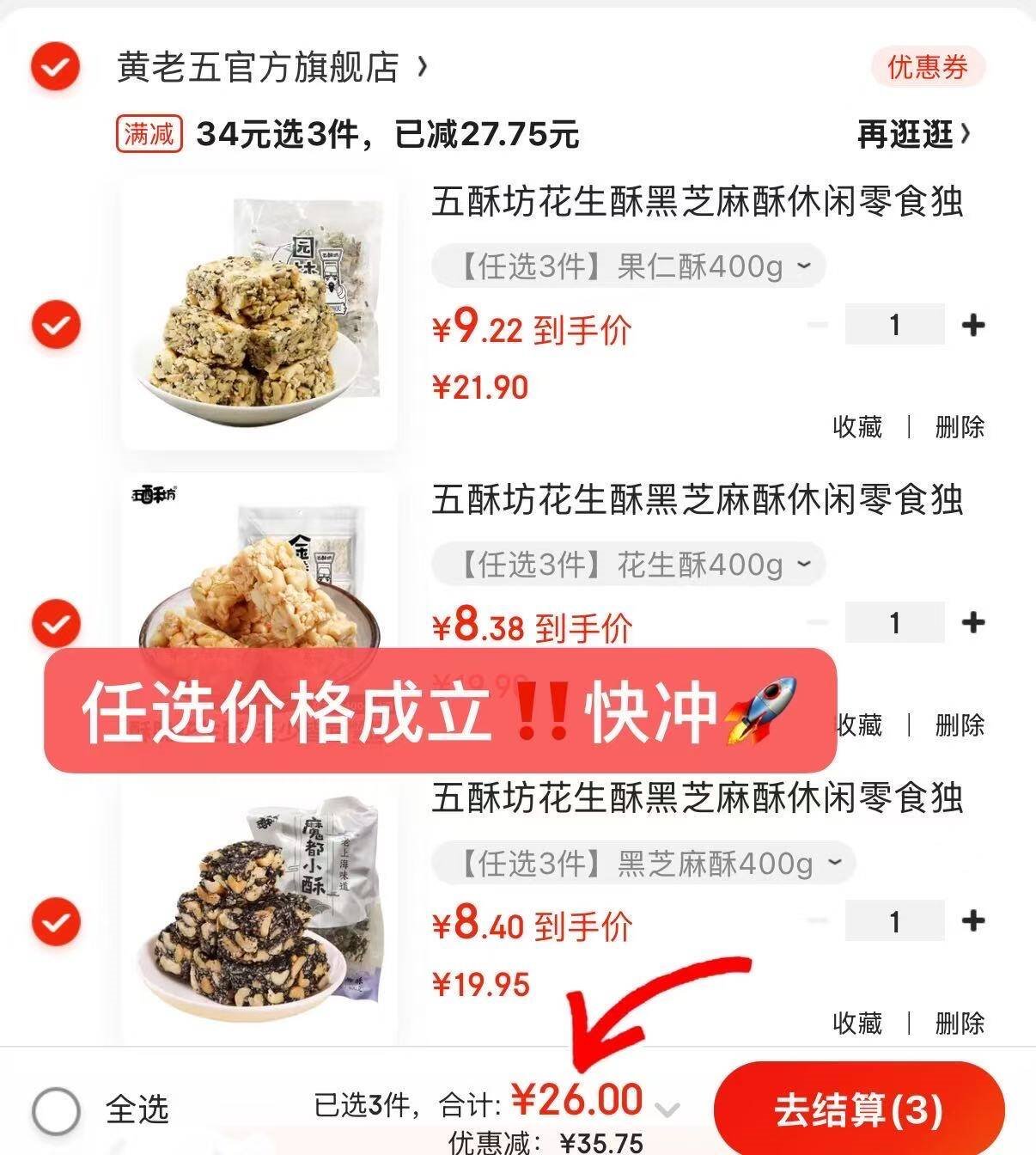This screenshot has height=1155, width=1036.
Task: Change the 黑芝麻酥400g spec option
Action: 644,863
